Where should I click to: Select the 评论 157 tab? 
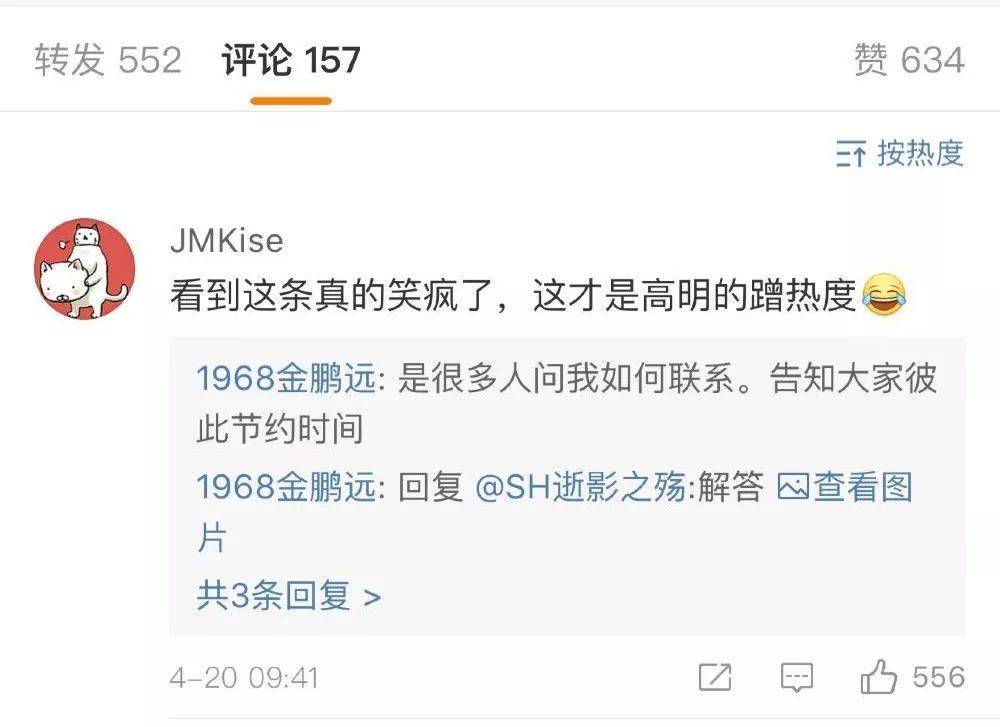tap(291, 60)
